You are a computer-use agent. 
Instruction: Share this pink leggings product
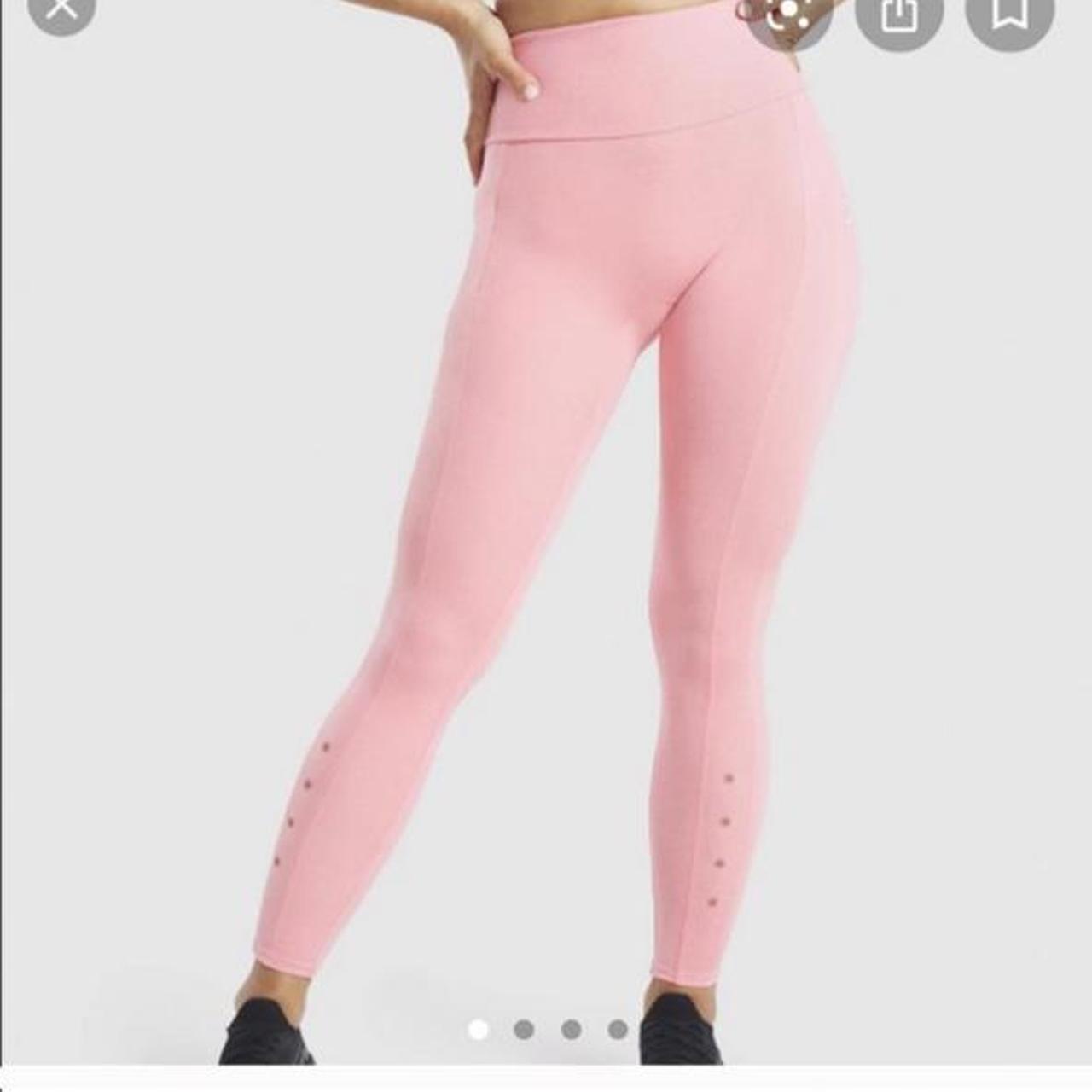pos(897,15)
